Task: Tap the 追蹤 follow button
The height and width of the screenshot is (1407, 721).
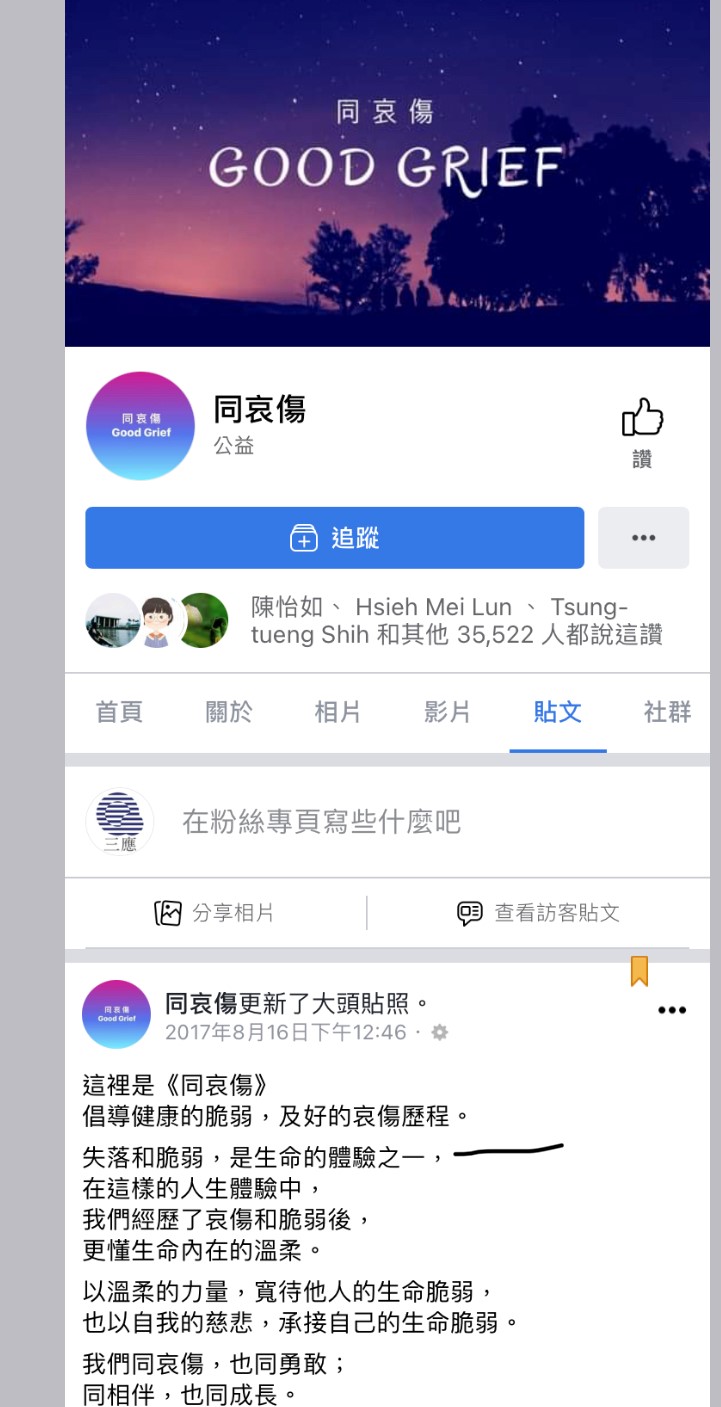Action: pyautogui.click(x=334, y=538)
